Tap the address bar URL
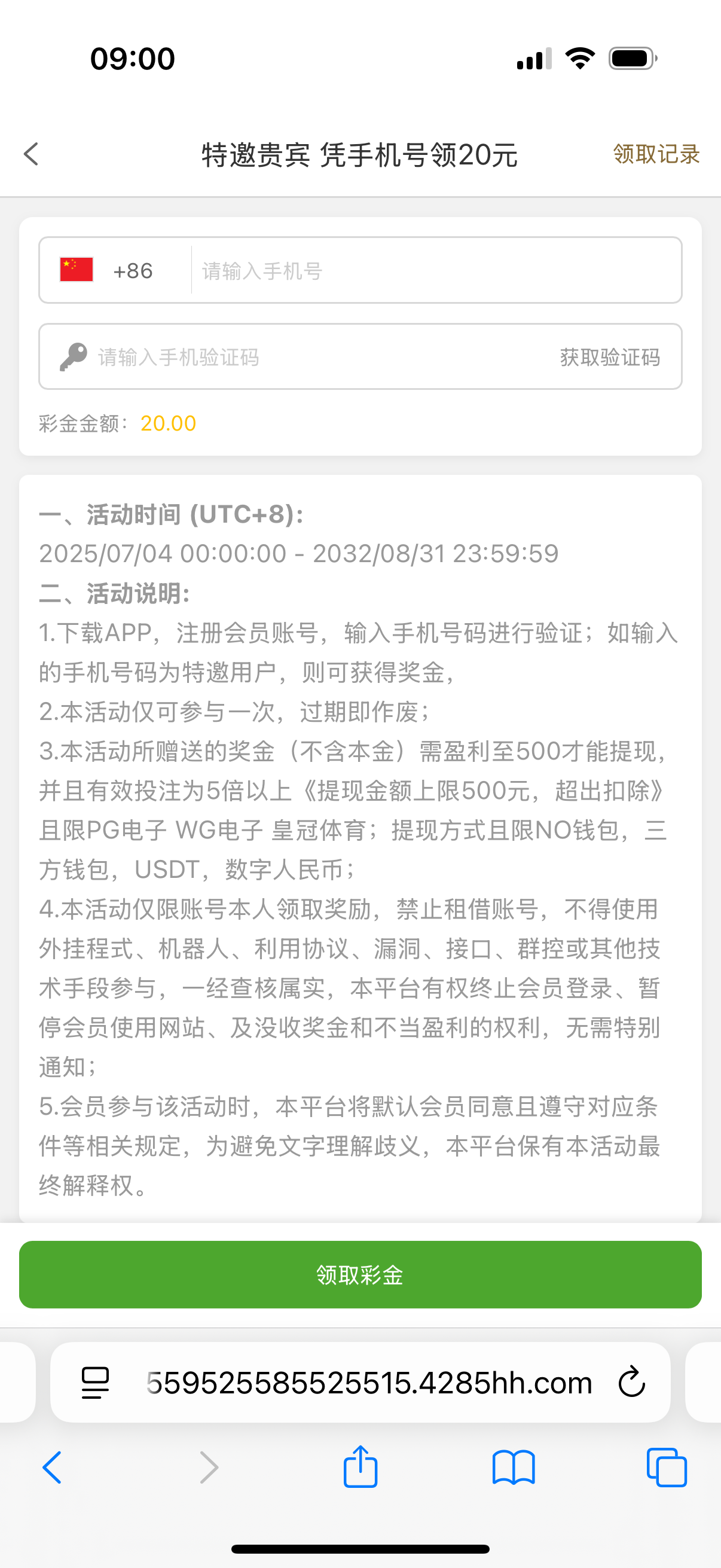Viewport: 721px width, 1568px height. 369,1383
